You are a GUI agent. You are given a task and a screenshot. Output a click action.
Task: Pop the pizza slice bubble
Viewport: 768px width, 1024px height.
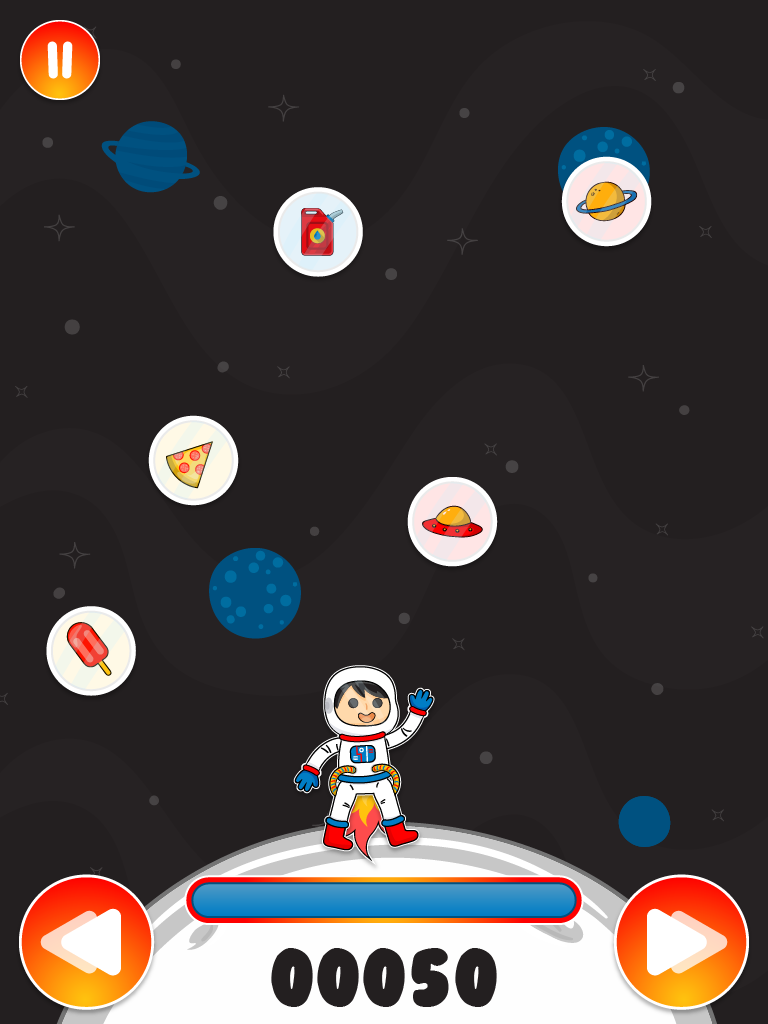[x=193, y=460]
